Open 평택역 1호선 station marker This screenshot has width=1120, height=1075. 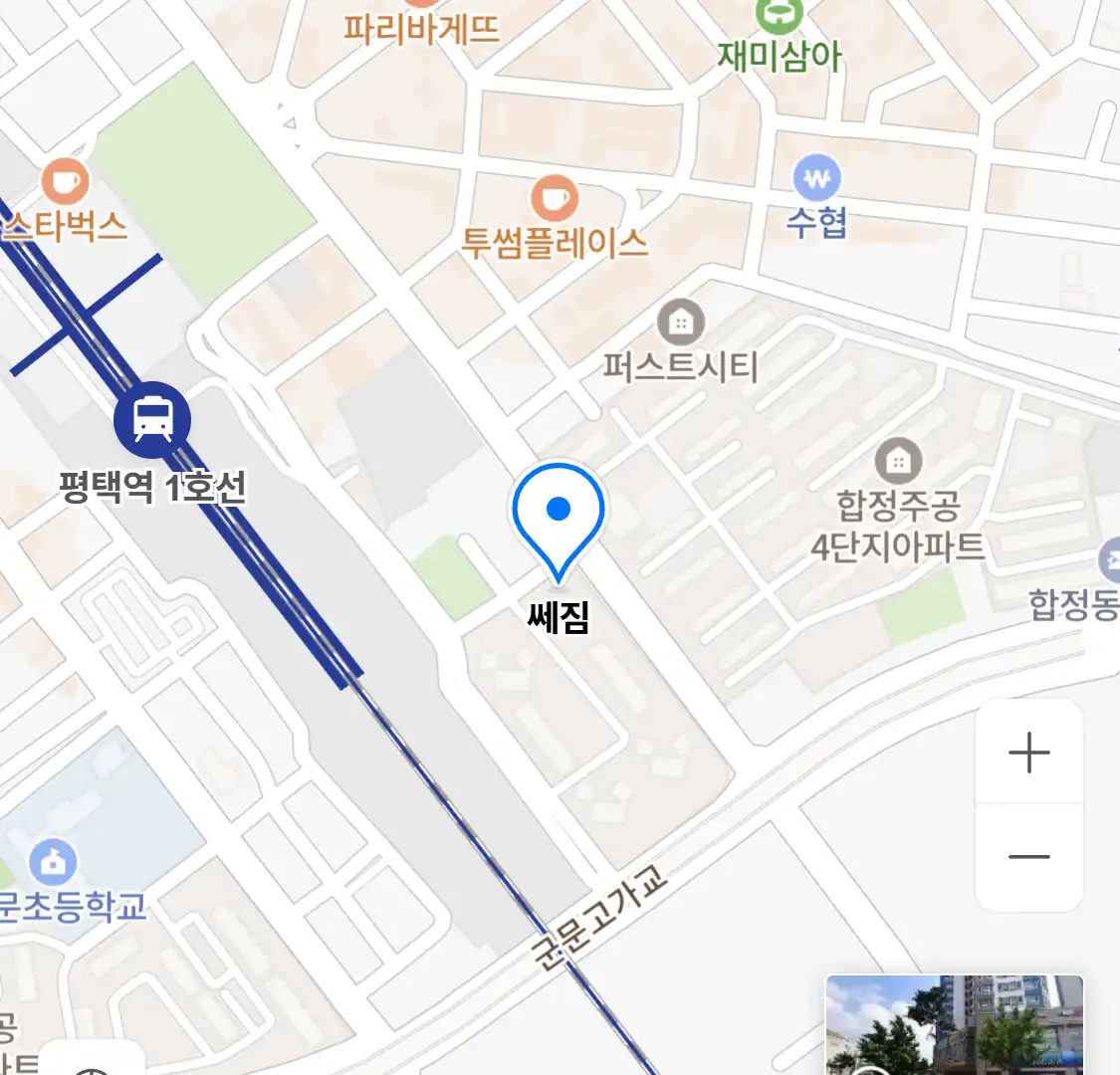(x=151, y=418)
